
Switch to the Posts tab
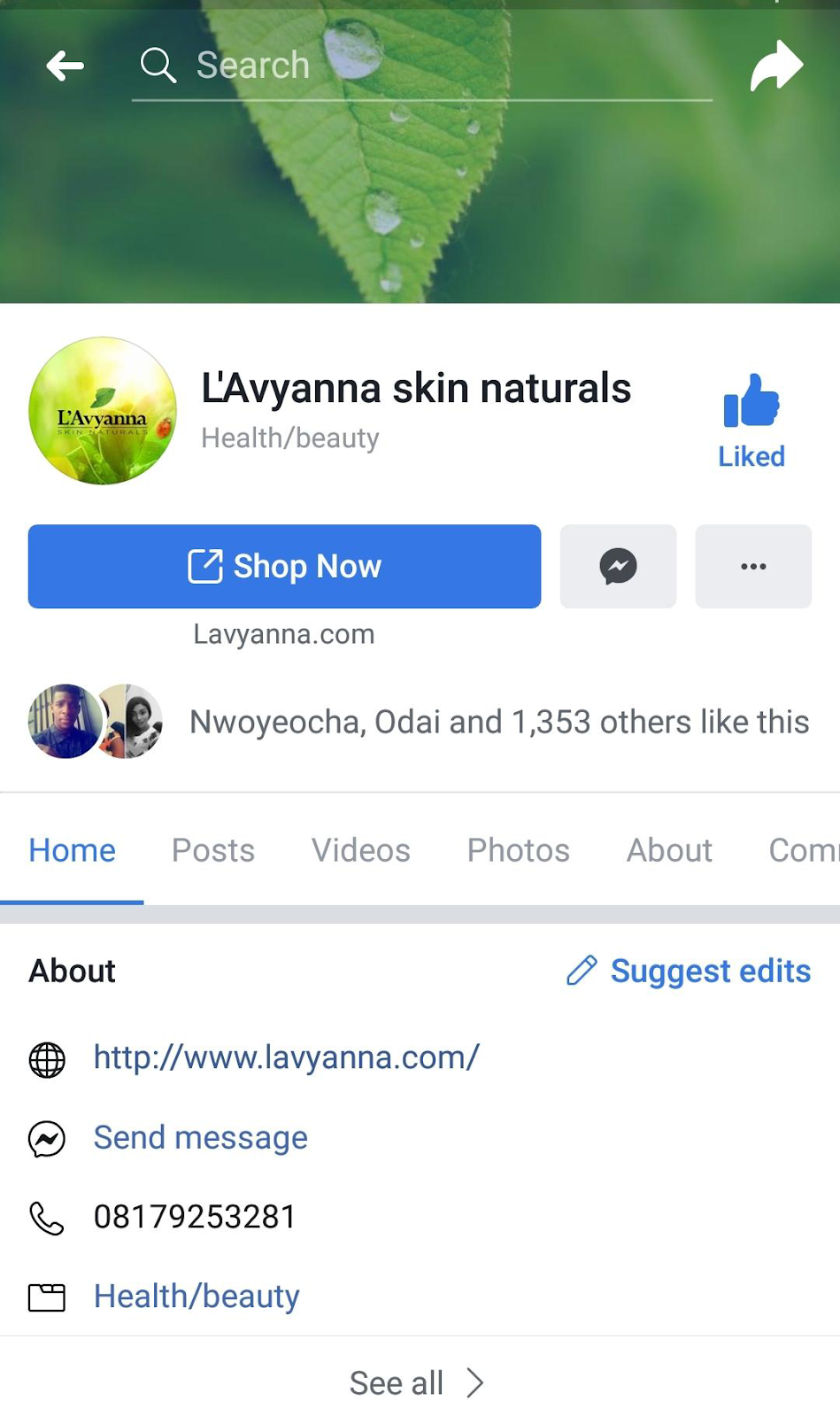tap(213, 850)
